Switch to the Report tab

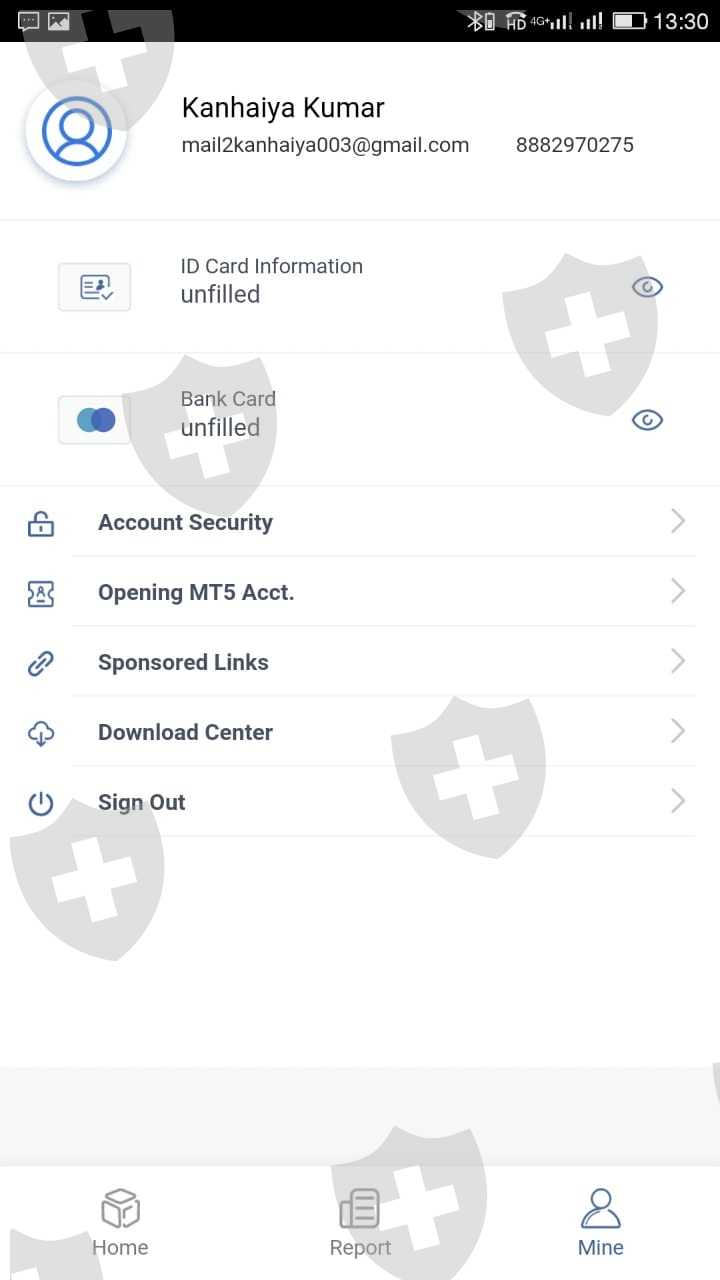tap(360, 1222)
